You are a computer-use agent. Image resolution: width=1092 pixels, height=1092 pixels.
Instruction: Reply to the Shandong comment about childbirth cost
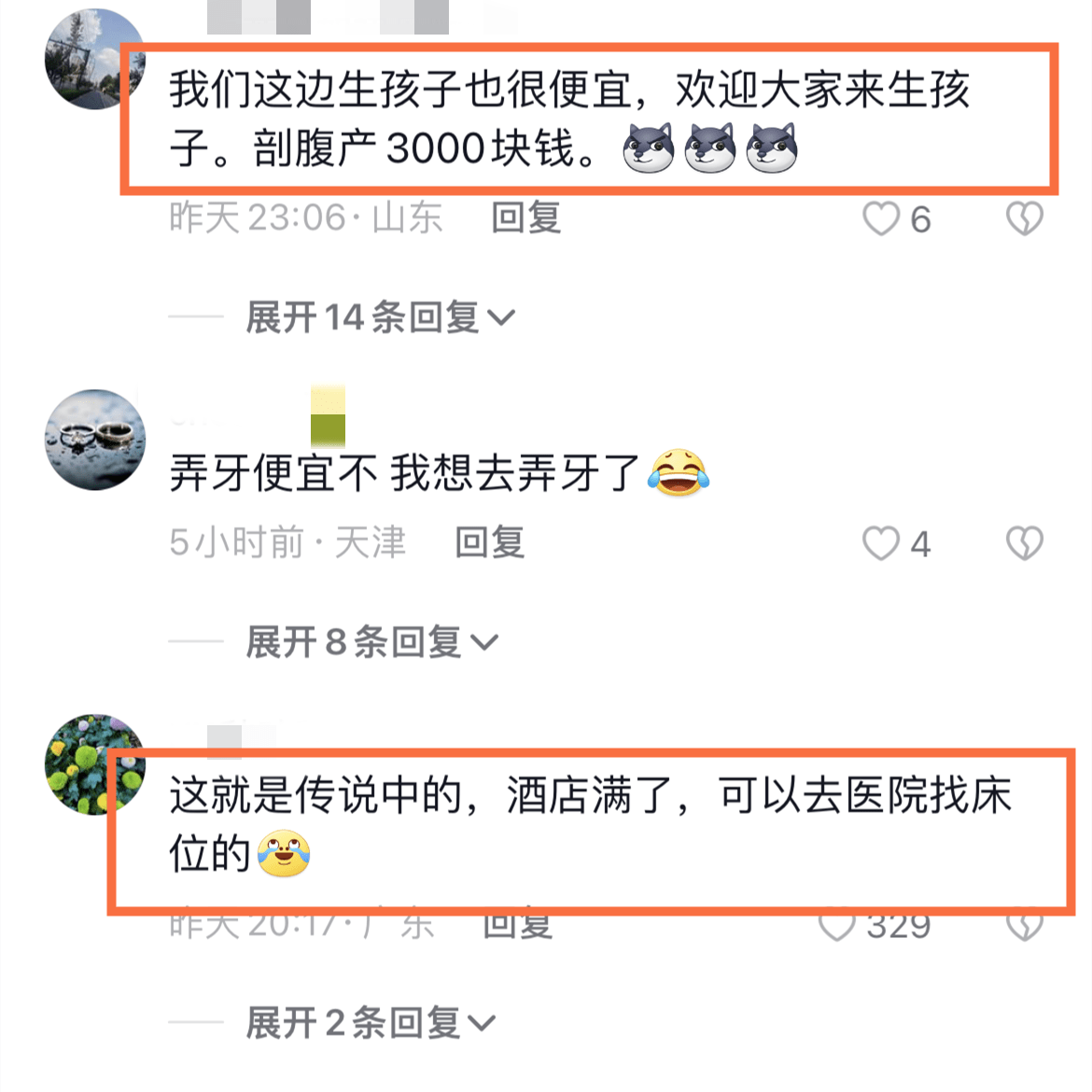(x=525, y=218)
